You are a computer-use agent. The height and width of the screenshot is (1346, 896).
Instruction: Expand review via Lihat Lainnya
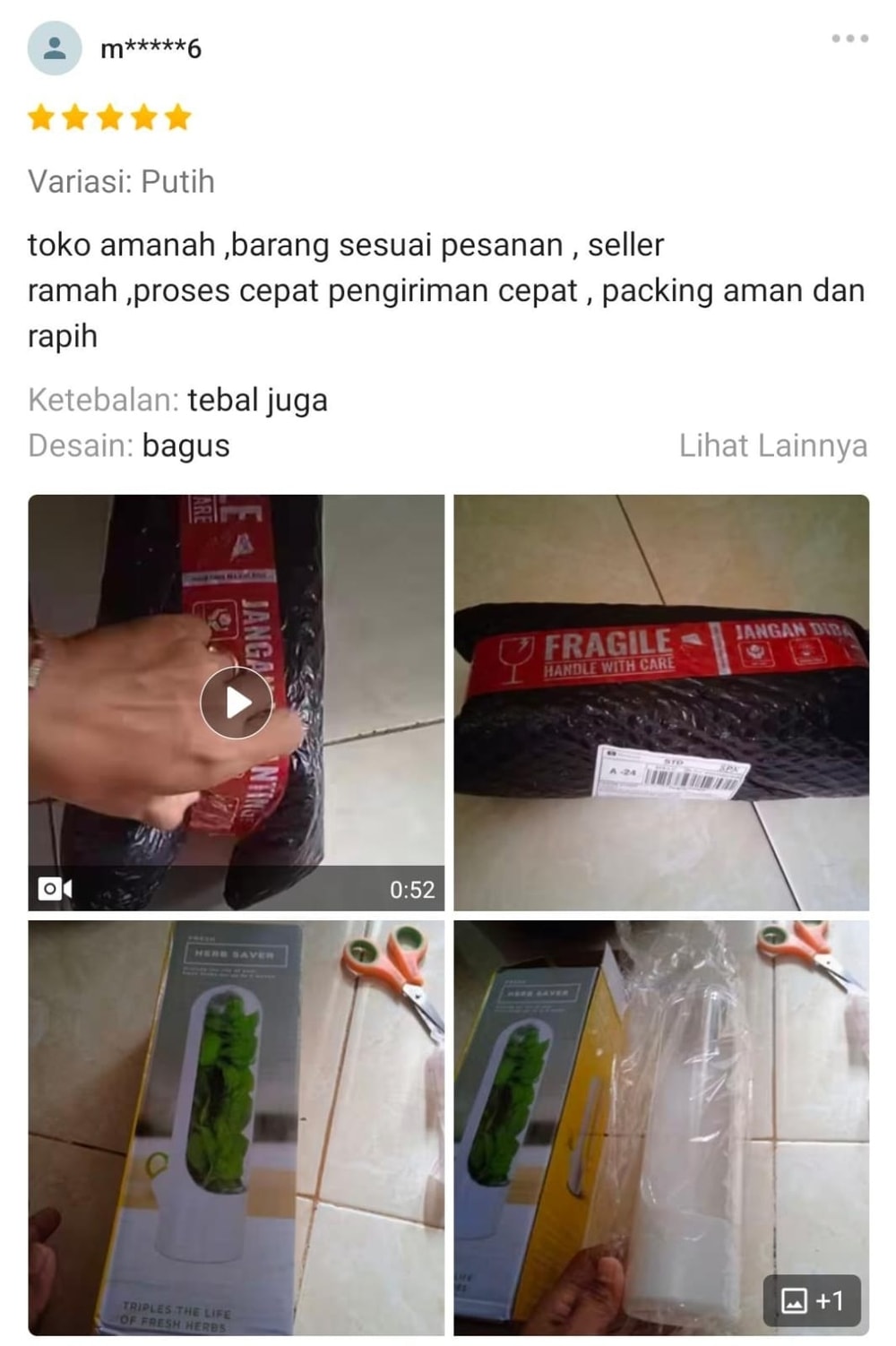coord(772,445)
